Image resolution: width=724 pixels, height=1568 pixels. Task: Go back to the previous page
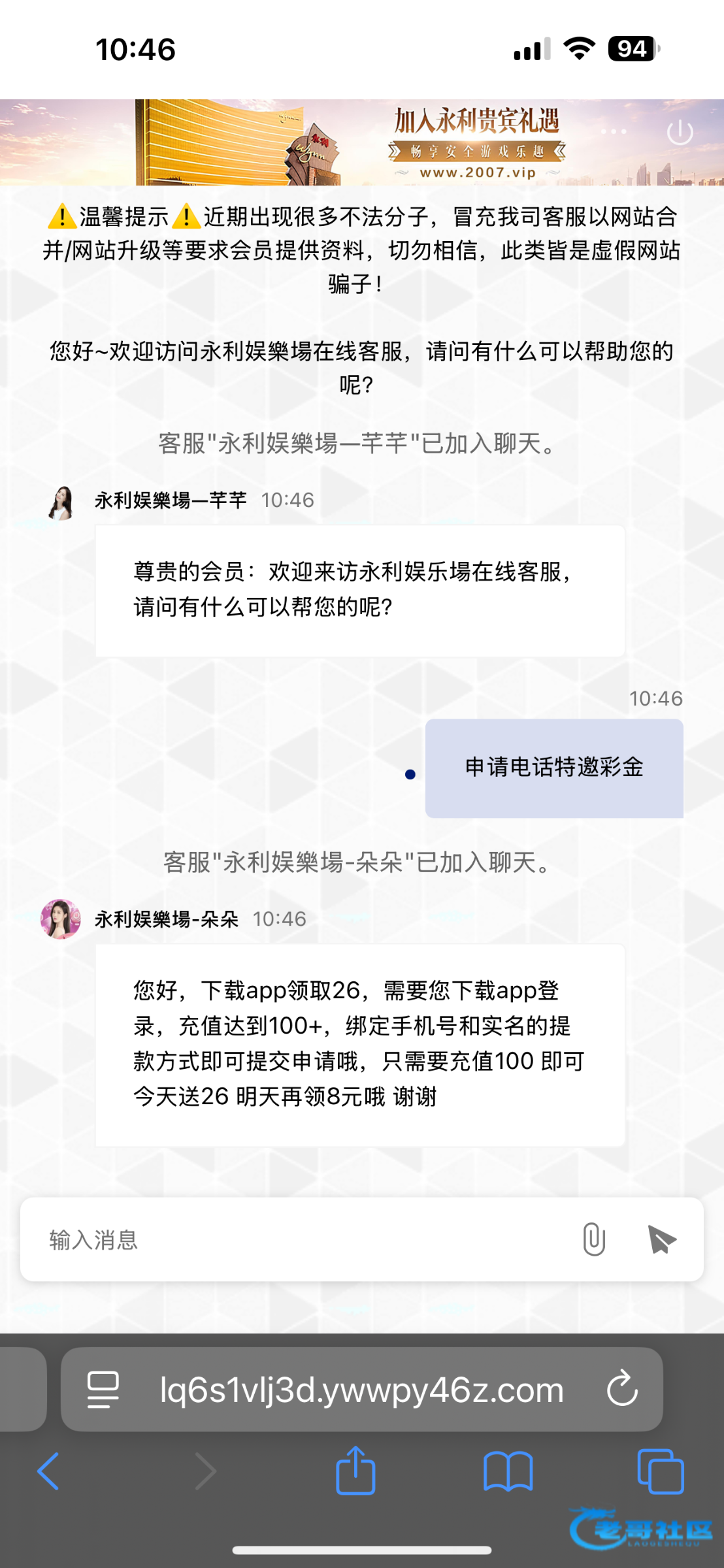[48, 1471]
